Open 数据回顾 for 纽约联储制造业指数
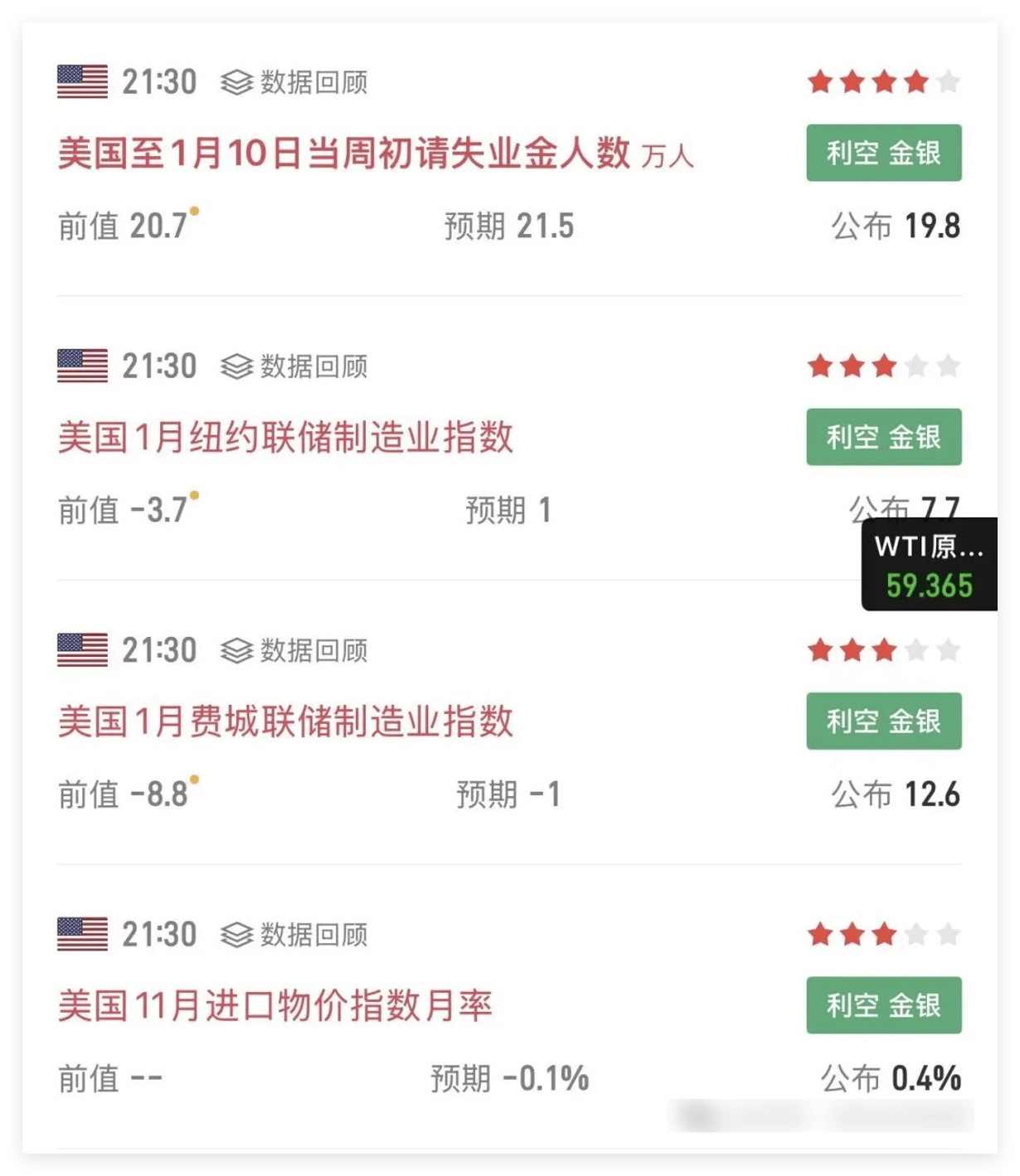Viewport: 1020px width, 1176px height. click(294, 366)
